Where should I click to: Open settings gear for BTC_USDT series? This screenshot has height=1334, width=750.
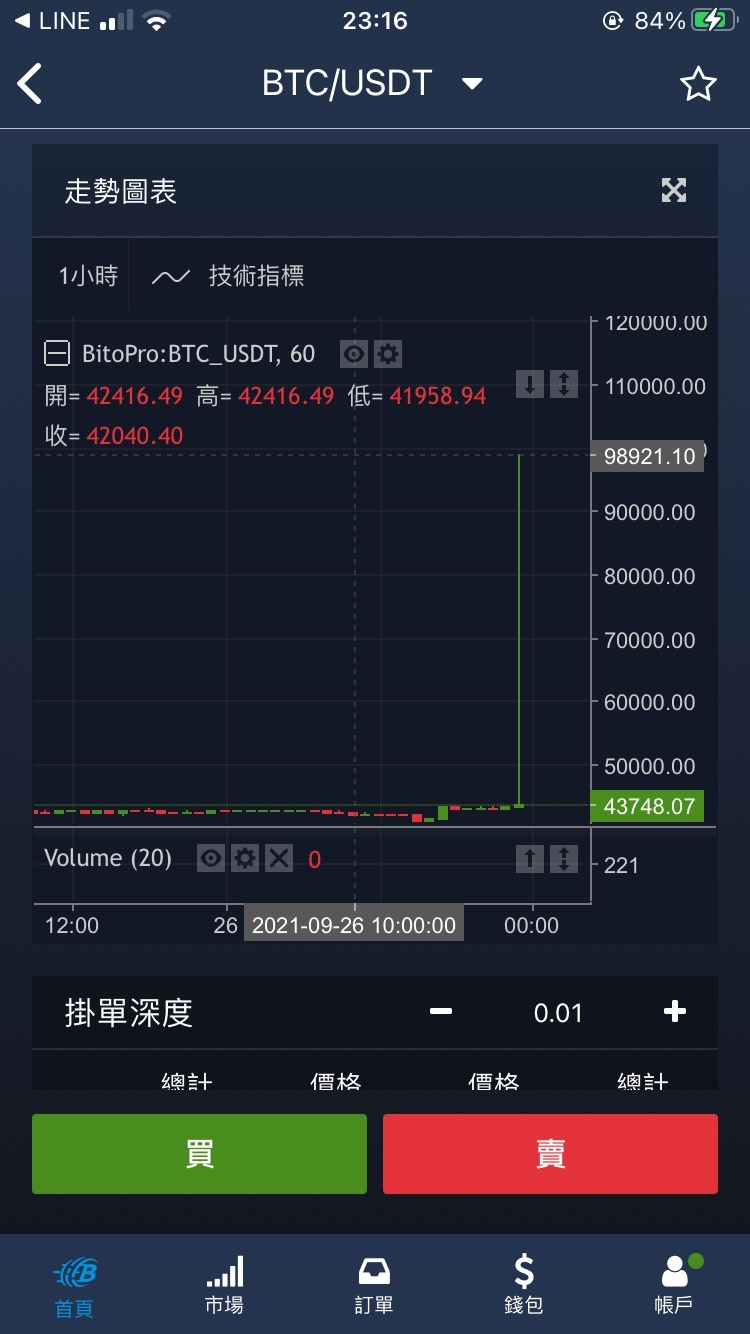388,353
